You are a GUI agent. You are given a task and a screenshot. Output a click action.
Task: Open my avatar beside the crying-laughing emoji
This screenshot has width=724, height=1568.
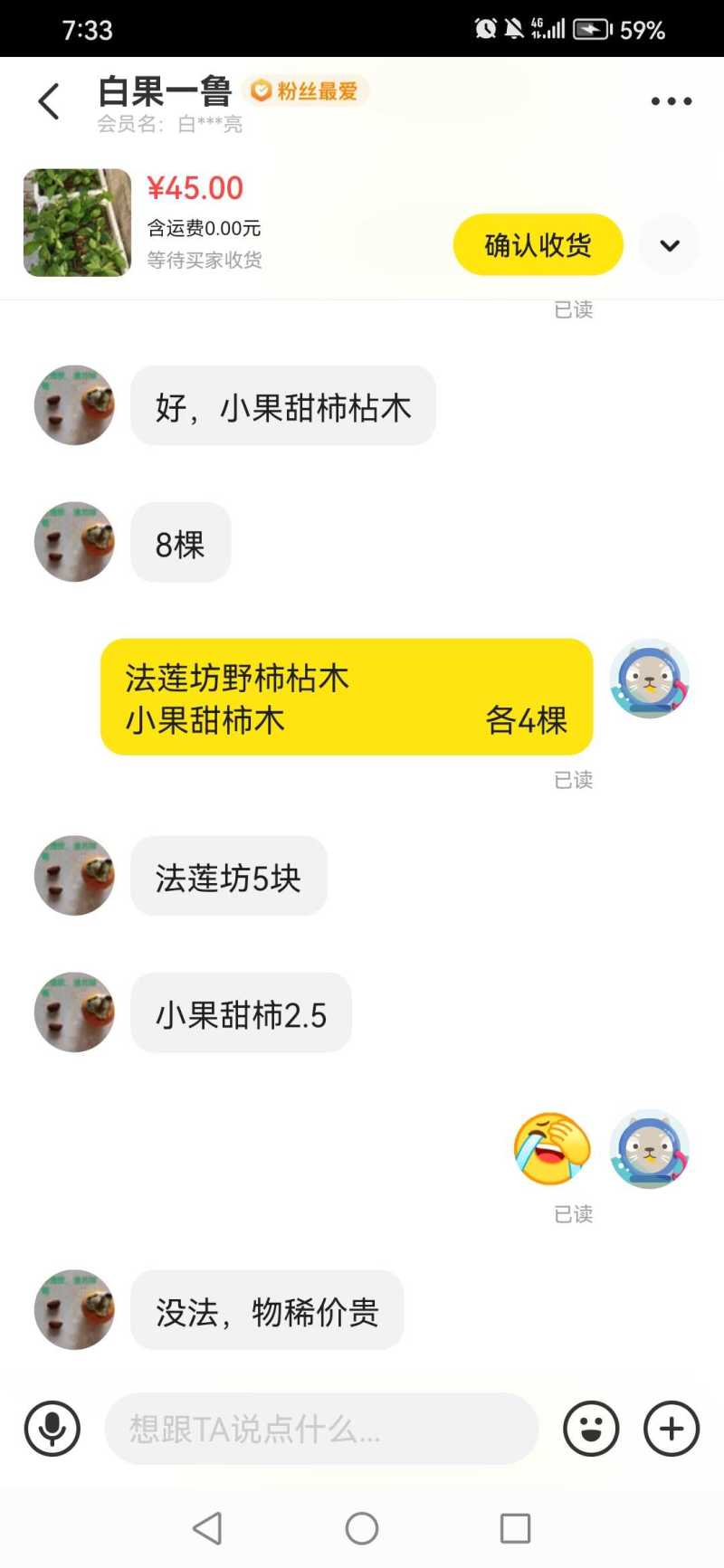pyautogui.click(x=649, y=1148)
